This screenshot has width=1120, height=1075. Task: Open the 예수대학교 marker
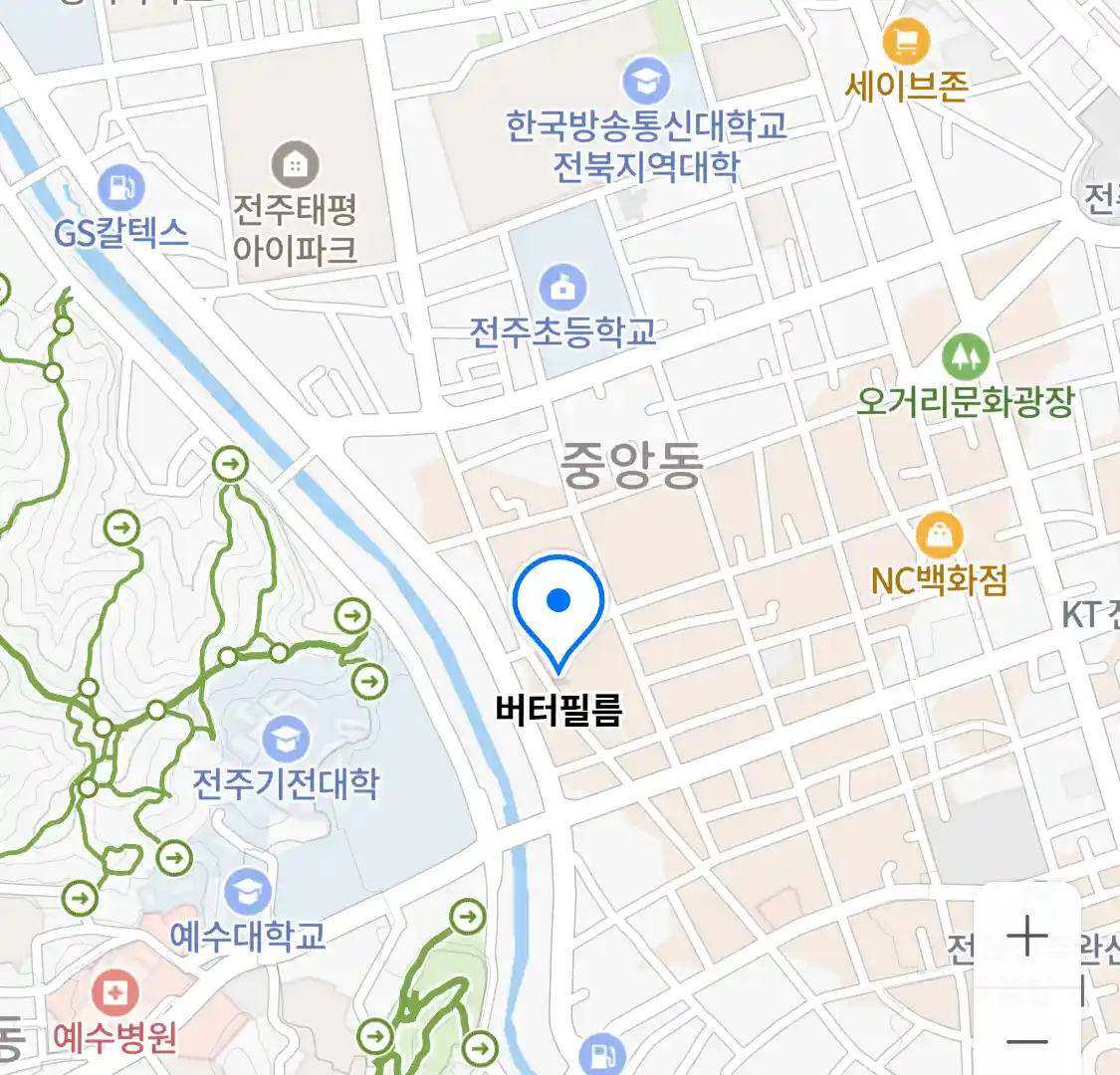pos(248,892)
